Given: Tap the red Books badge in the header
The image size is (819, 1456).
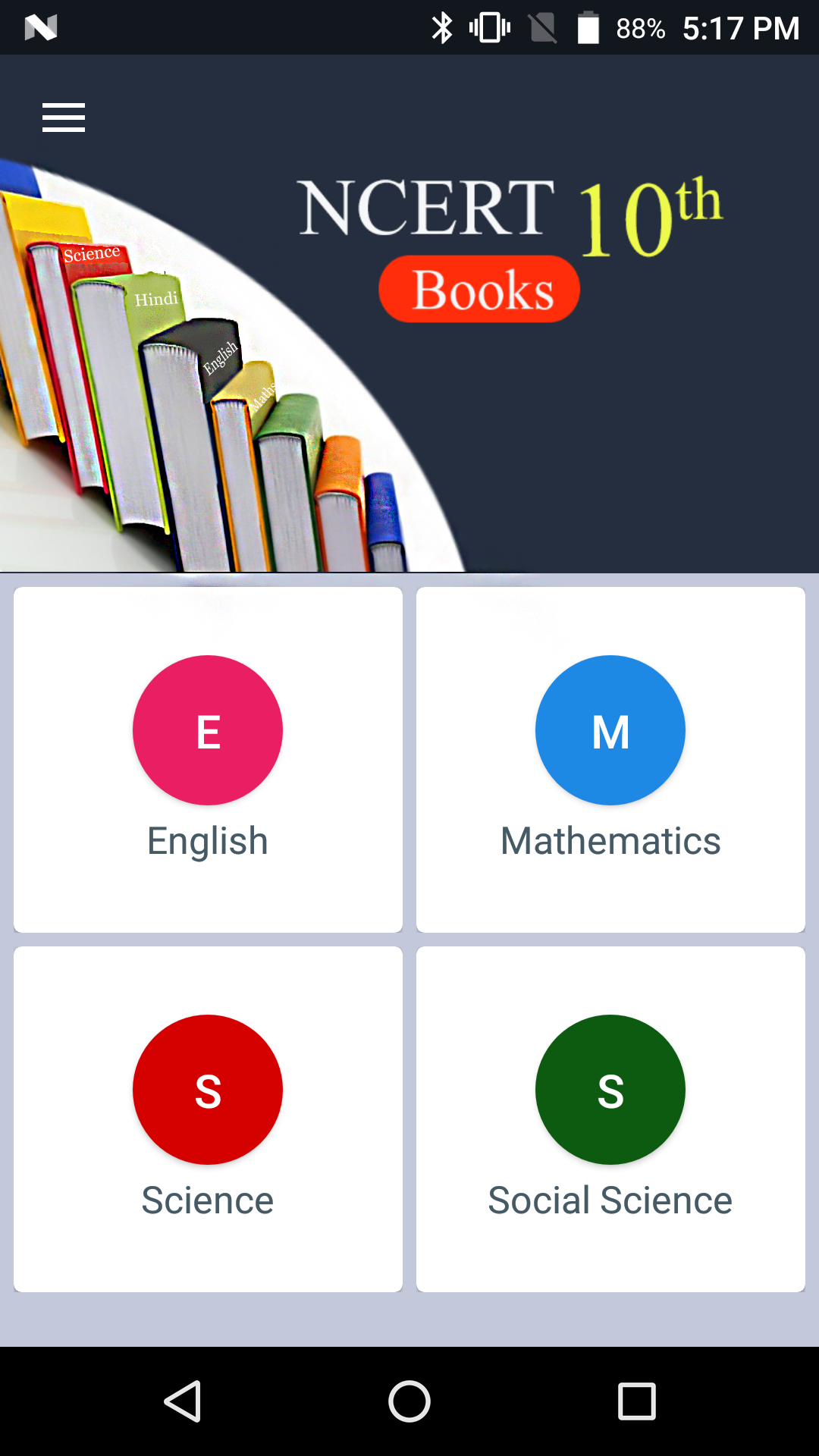Looking at the screenshot, I should pos(479,289).
